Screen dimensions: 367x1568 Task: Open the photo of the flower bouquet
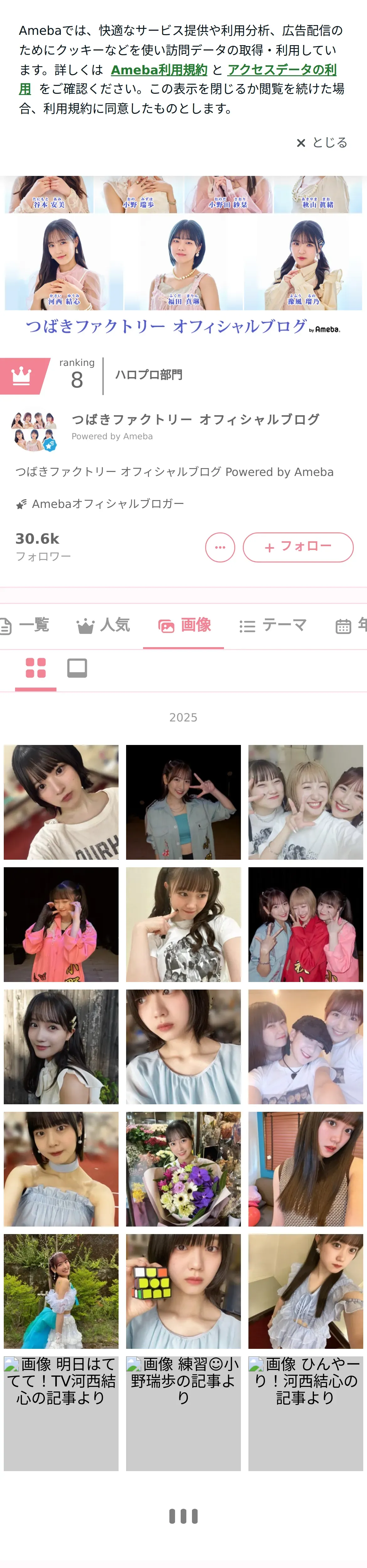[183, 1169]
